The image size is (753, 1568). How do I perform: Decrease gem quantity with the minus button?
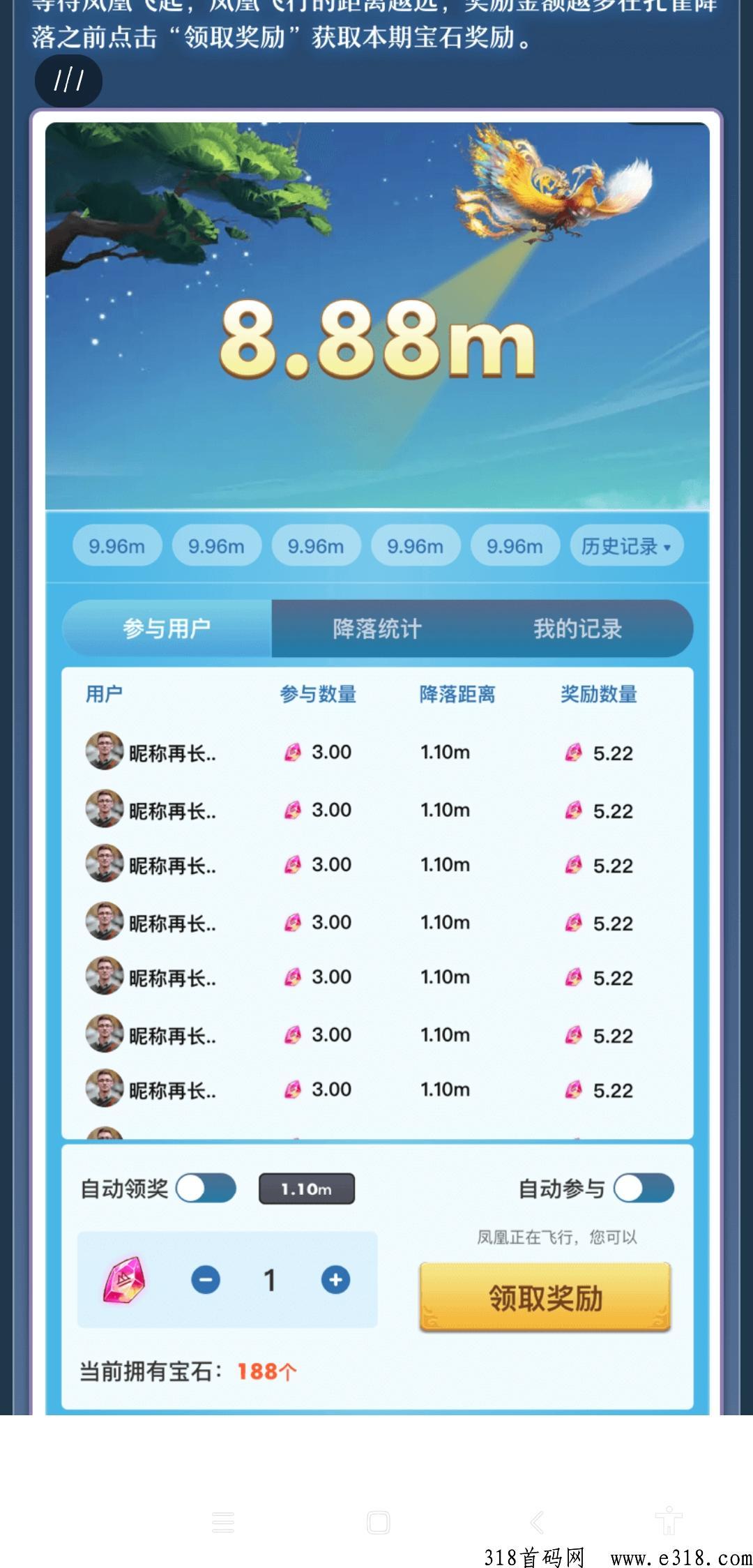click(x=206, y=1280)
